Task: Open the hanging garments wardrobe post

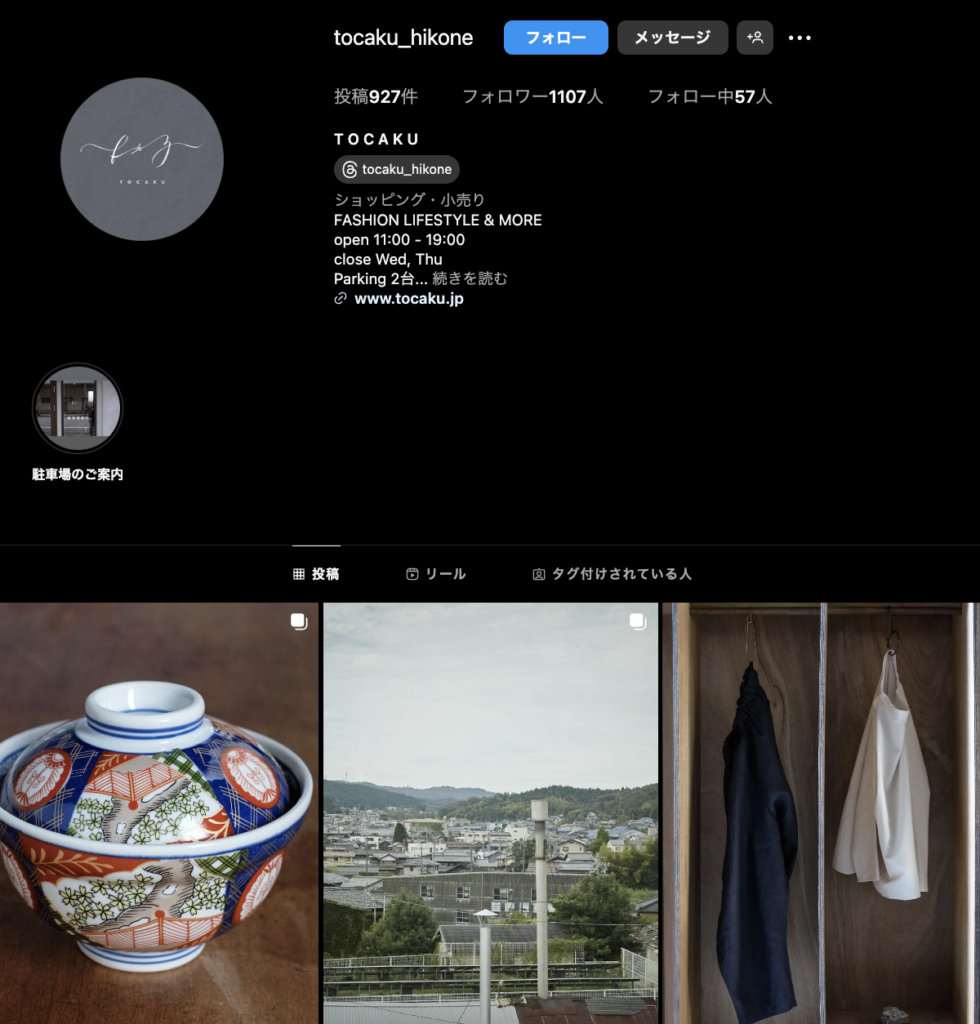Action: pos(820,812)
